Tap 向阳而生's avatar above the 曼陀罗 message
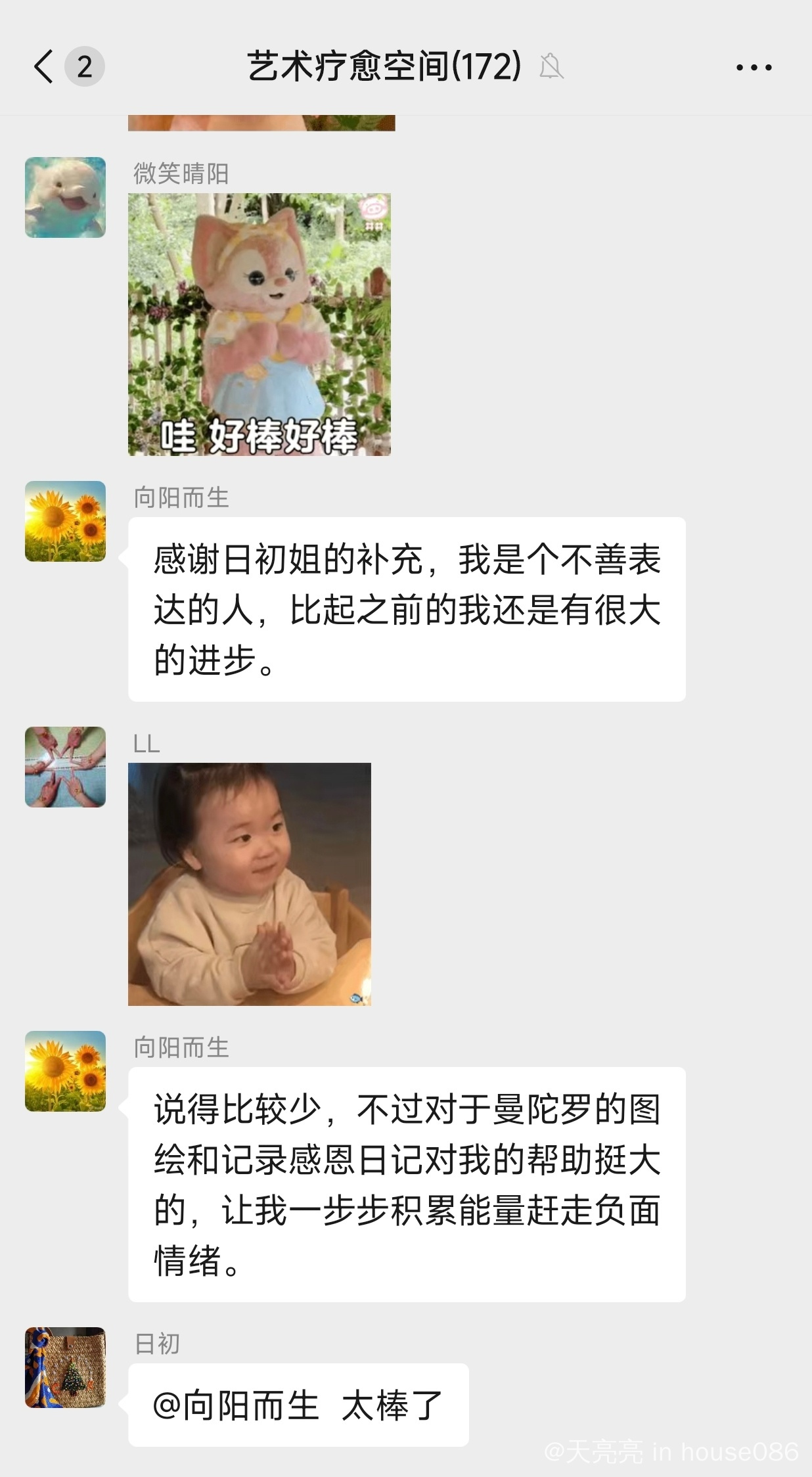 (65, 1071)
